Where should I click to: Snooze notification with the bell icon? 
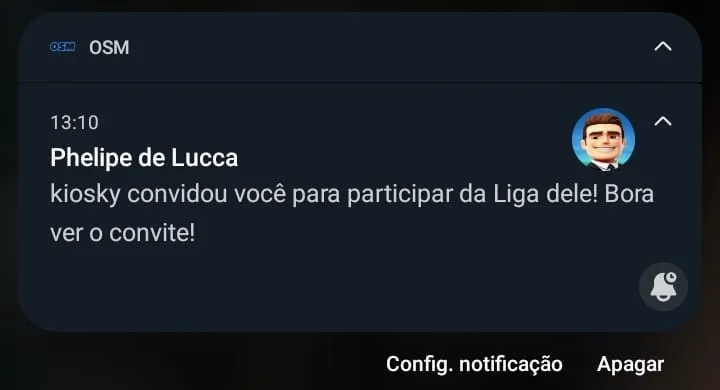click(663, 287)
